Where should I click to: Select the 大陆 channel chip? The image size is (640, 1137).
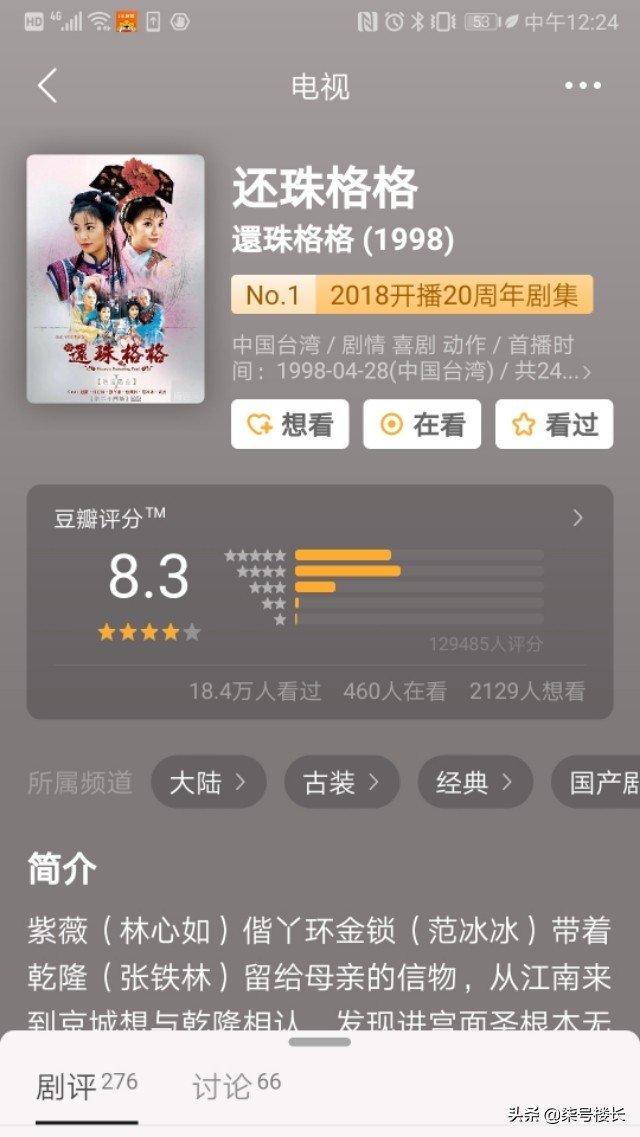click(208, 782)
